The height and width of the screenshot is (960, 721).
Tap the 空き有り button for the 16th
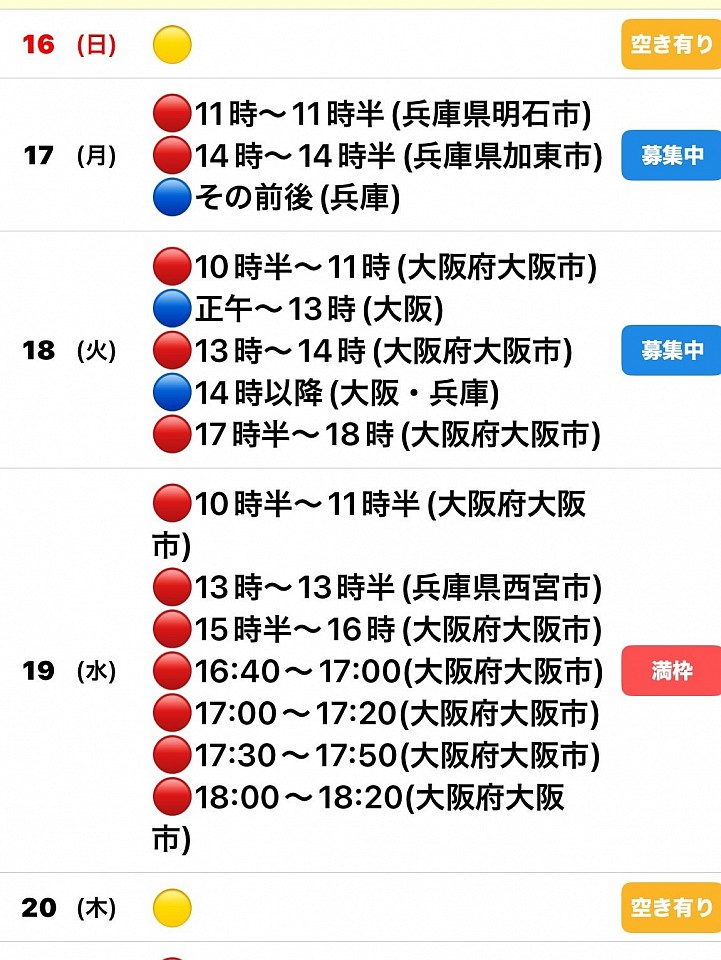coord(671,45)
